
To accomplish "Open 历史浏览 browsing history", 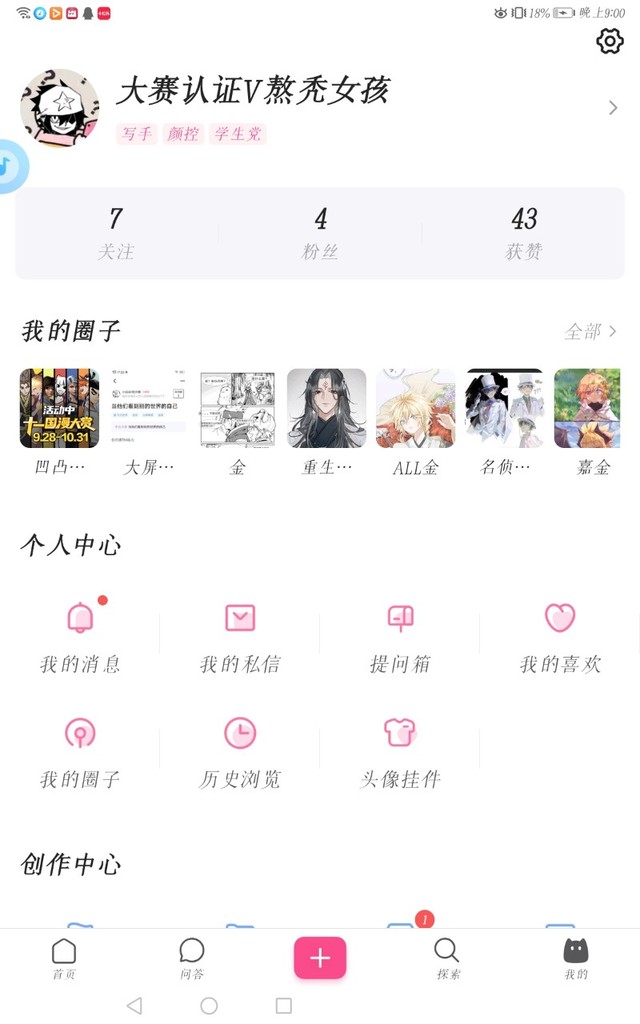I will tap(240, 750).
